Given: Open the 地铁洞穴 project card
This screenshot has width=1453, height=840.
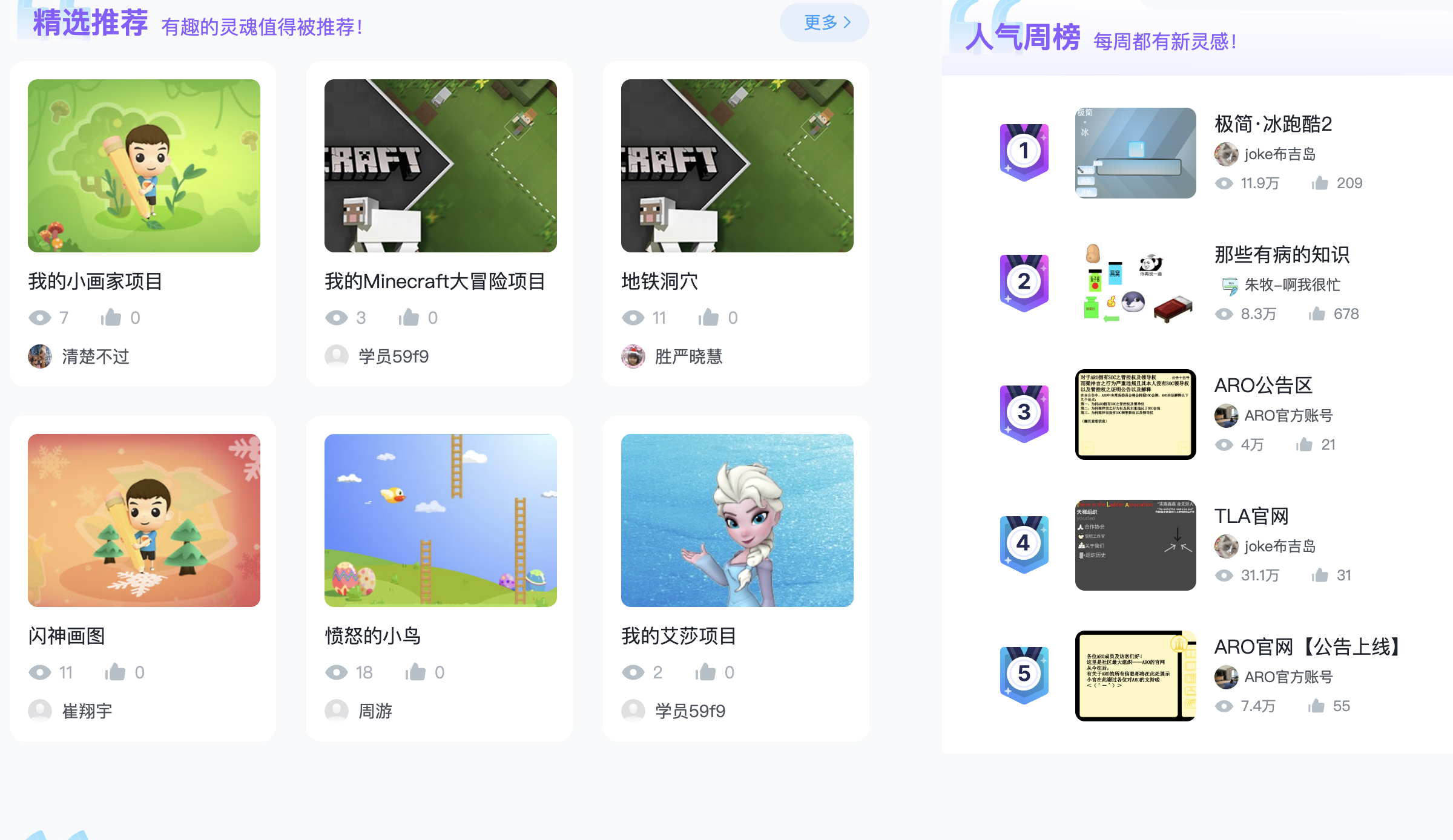Looking at the screenshot, I should pos(737,166).
